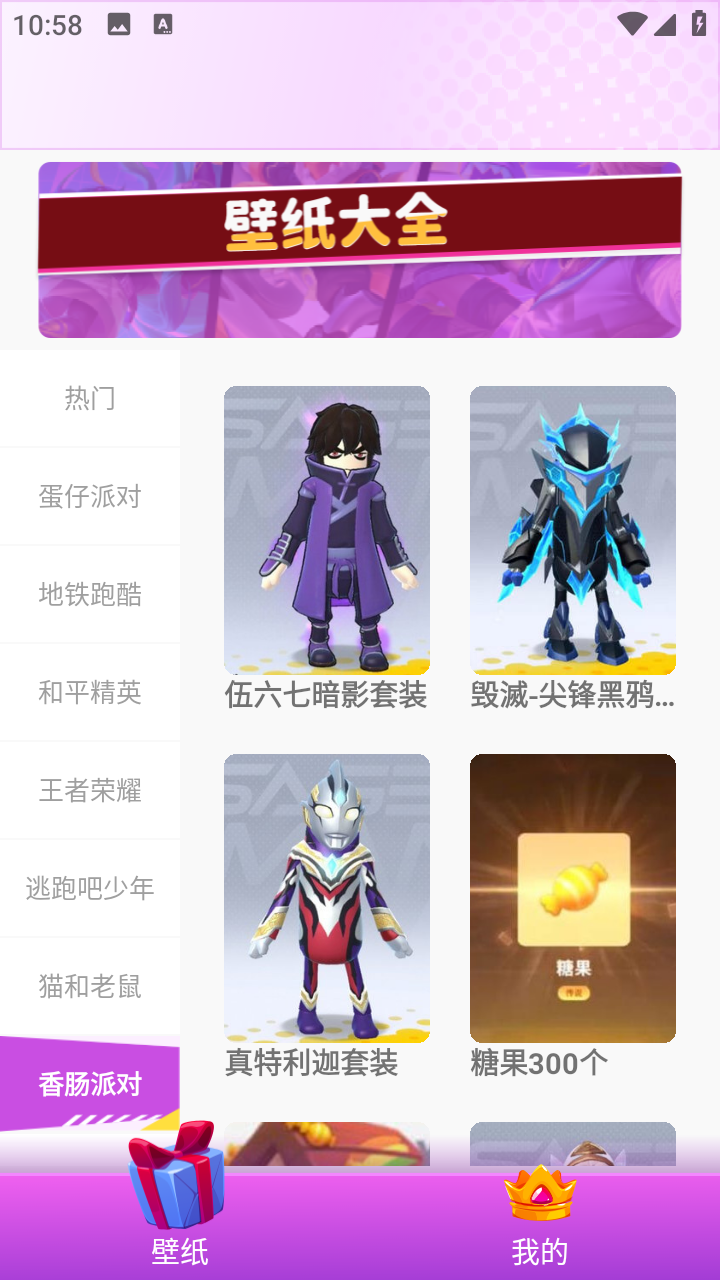Tap the 香肠派对 category
This screenshot has height=1280, width=720.
click(90, 1084)
